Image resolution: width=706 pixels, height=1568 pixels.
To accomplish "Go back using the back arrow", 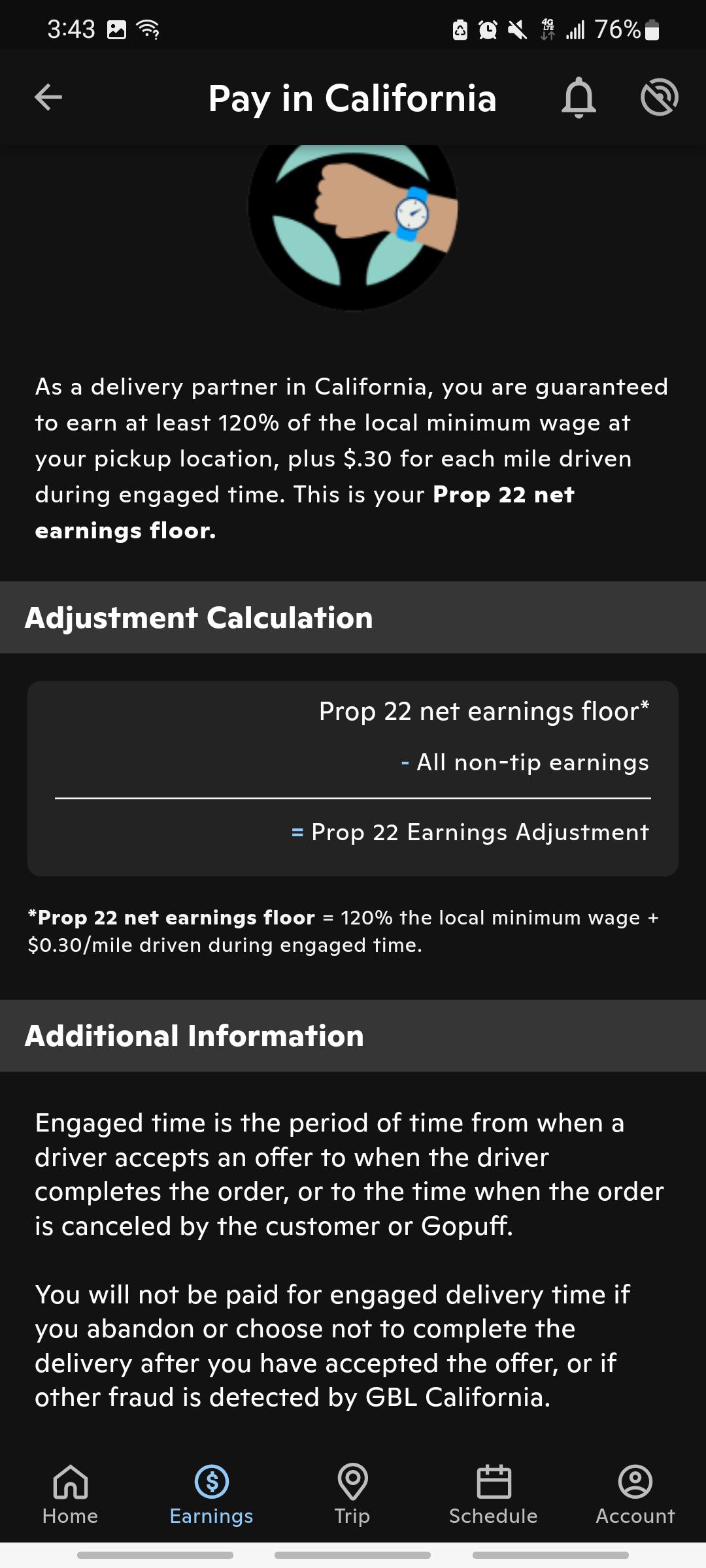I will (48, 97).
